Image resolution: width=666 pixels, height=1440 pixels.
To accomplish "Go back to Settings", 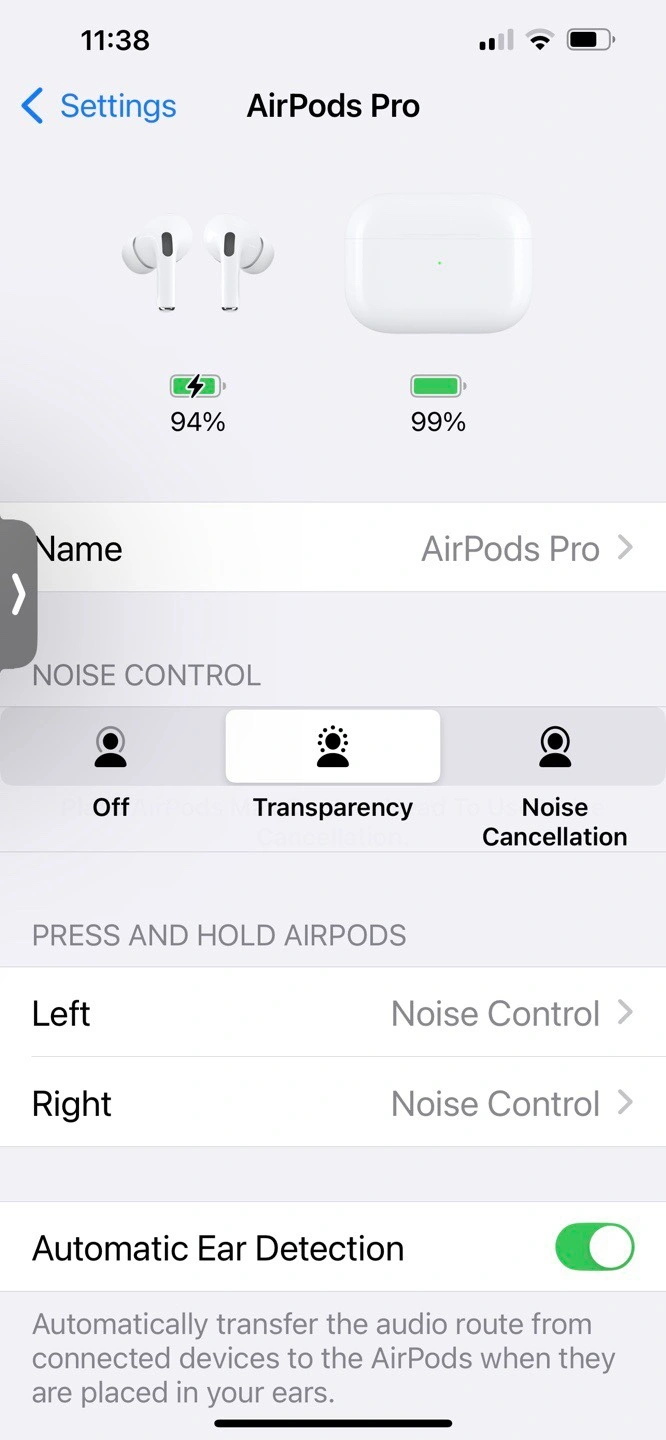I will 98,106.
